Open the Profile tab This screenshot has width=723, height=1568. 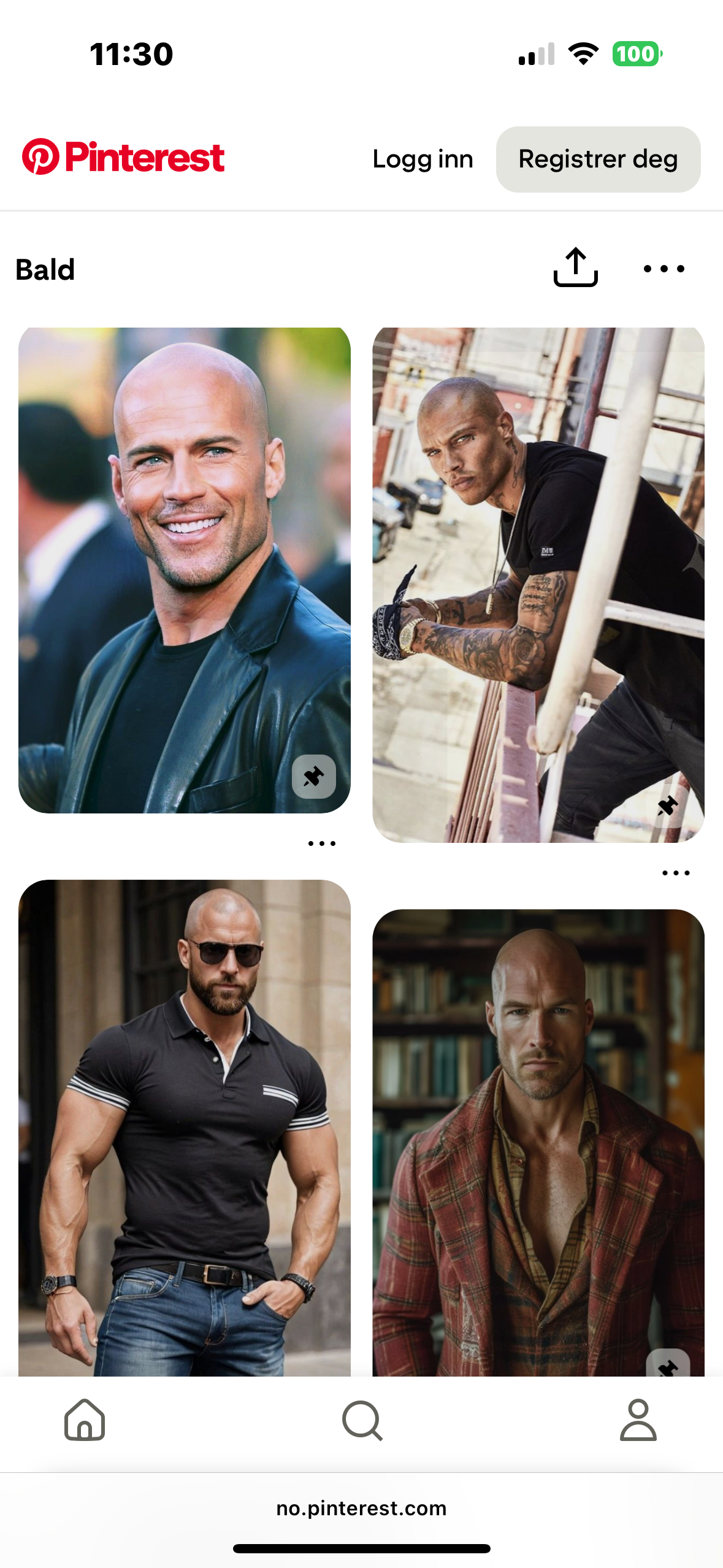638,1420
